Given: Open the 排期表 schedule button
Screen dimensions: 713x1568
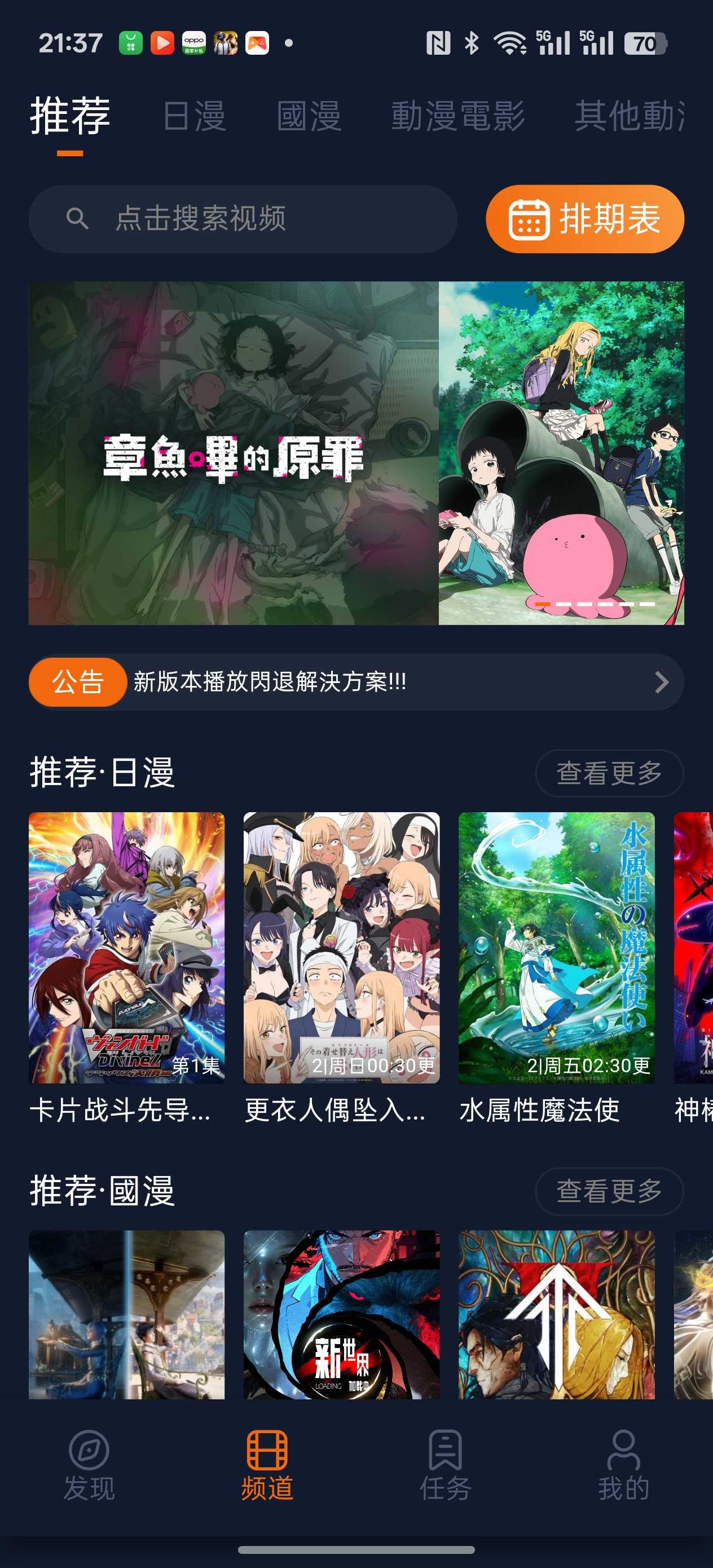Looking at the screenshot, I should tap(584, 218).
